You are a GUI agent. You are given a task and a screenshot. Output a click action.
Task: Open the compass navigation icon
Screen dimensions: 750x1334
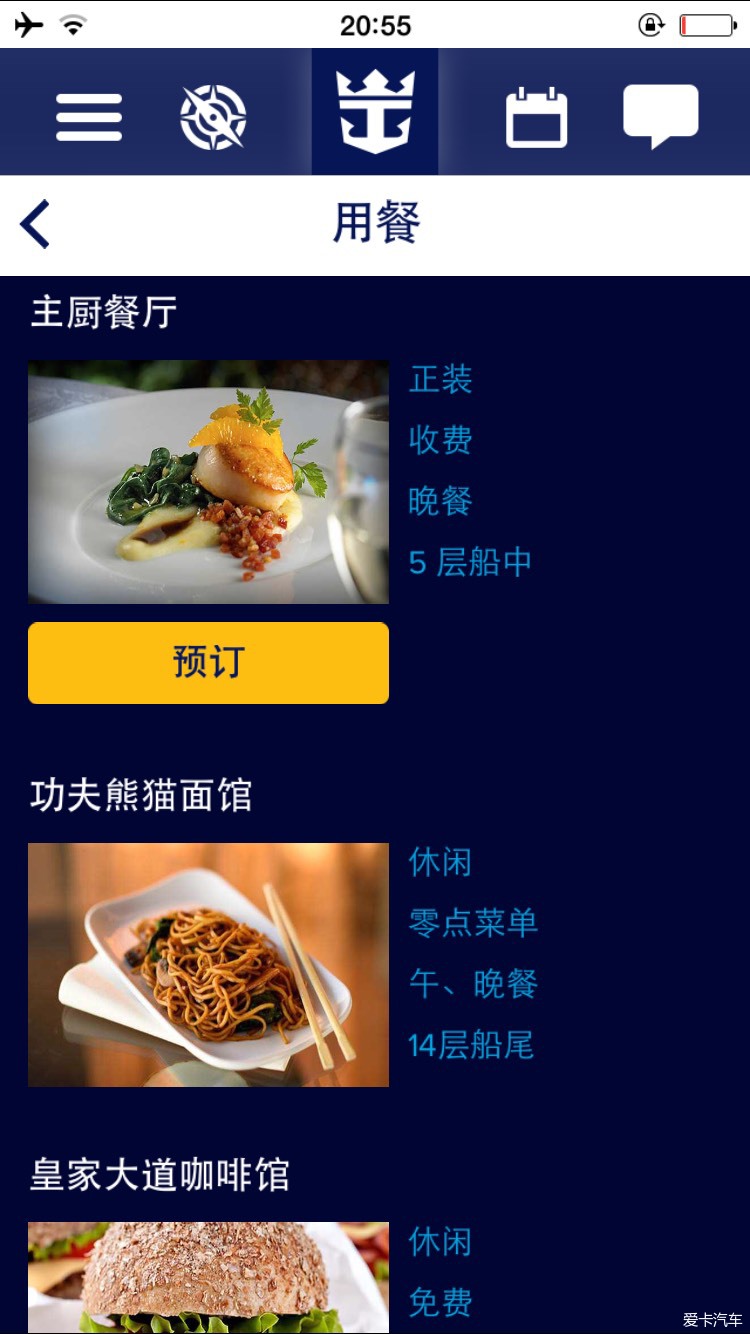213,117
